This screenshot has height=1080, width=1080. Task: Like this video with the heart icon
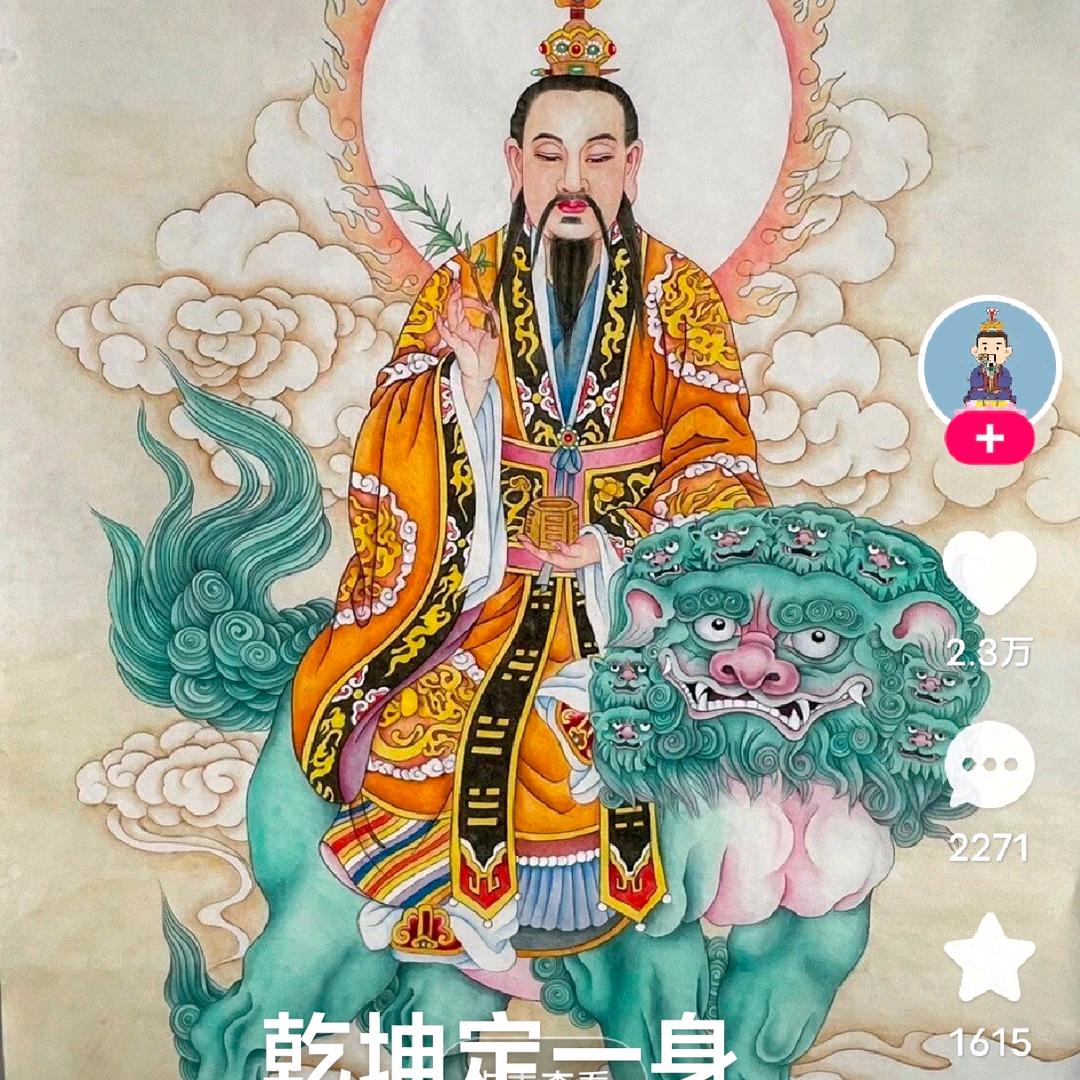click(x=989, y=571)
